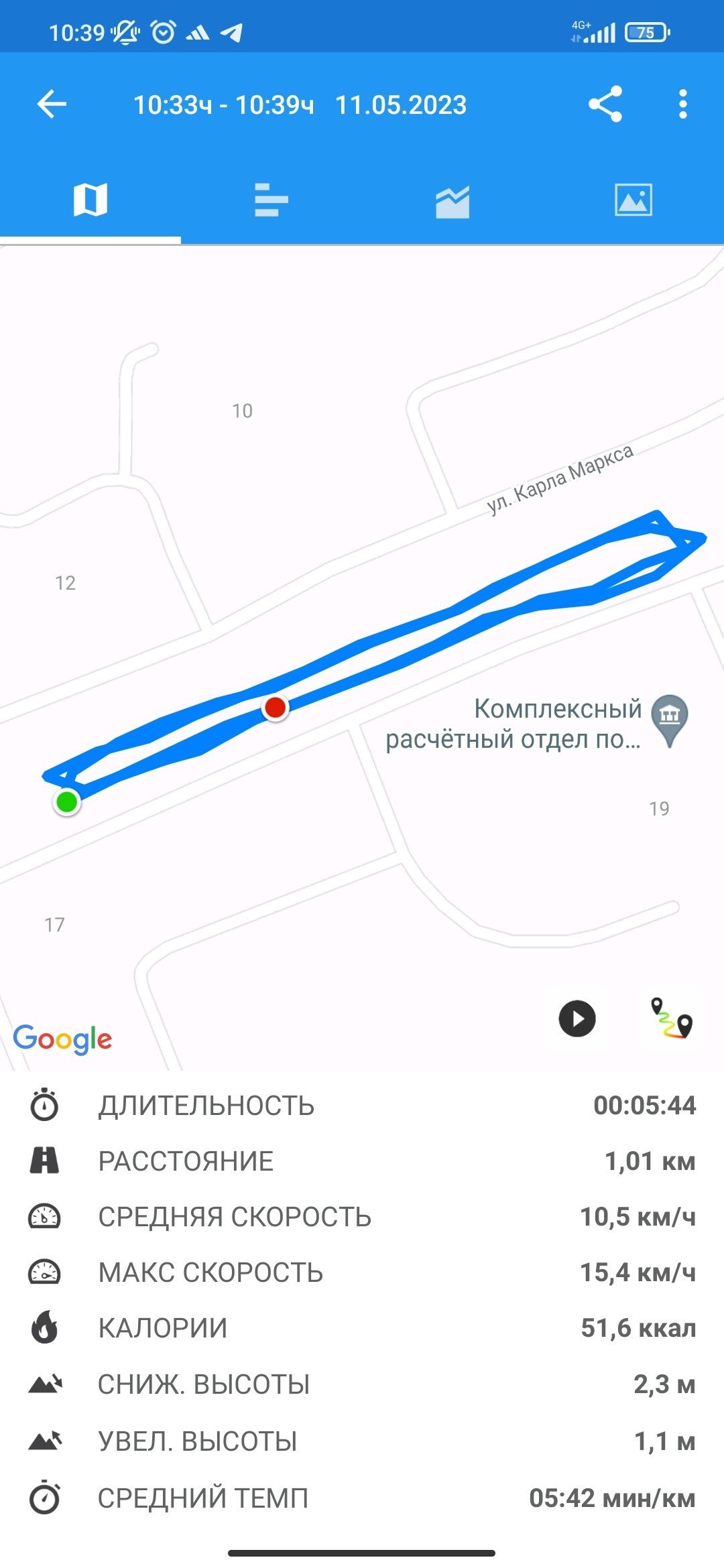The image size is (724, 1568).
Task: Select the map tab
Action: pos(90,200)
